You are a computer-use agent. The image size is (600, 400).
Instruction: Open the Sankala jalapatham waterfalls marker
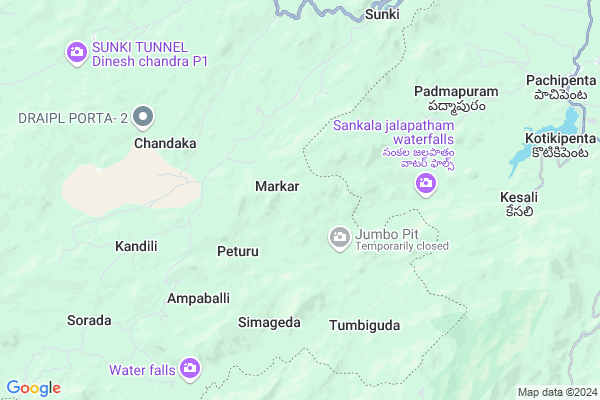point(426,184)
